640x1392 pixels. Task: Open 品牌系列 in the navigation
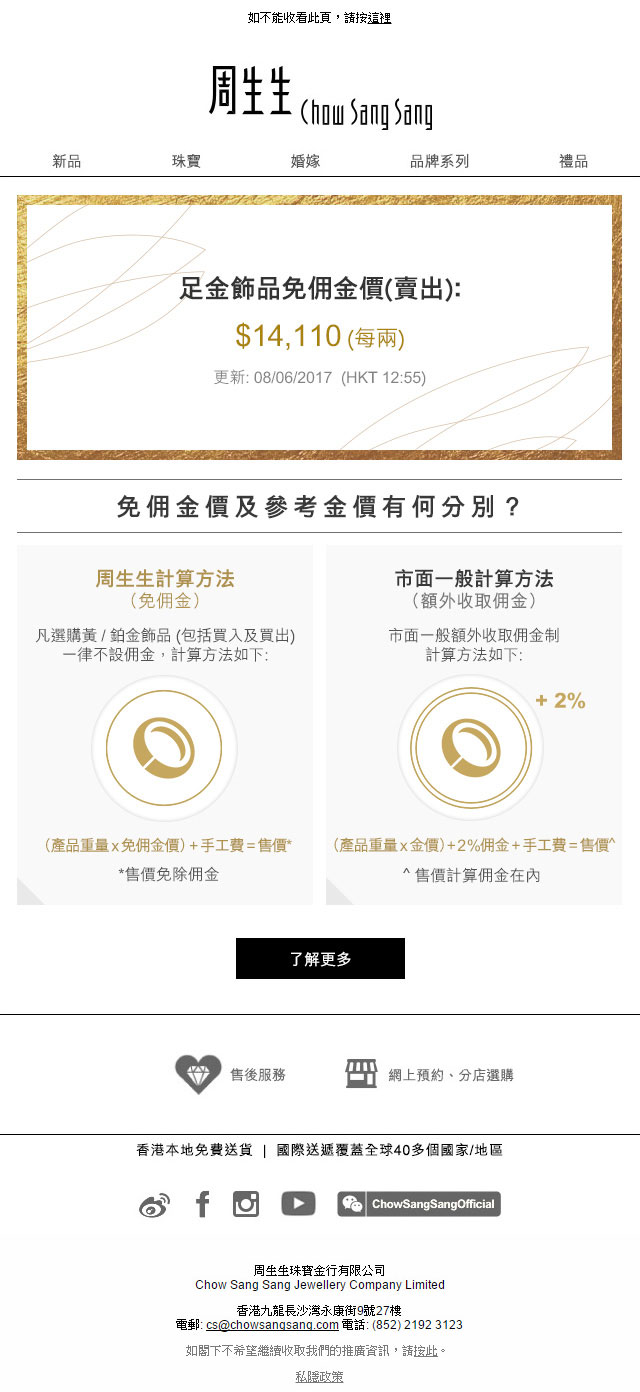[439, 161]
